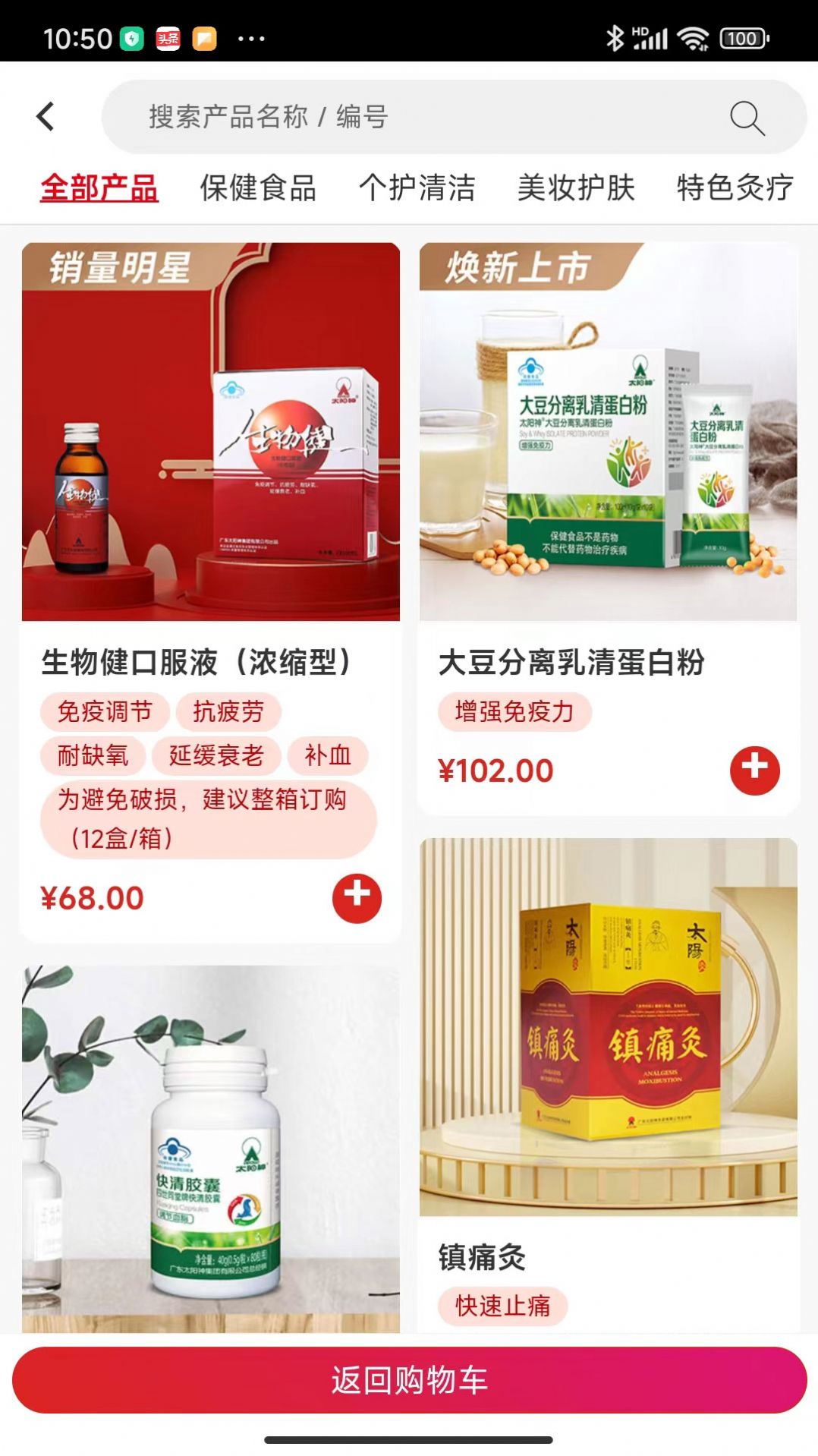Viewport: 818px width, 1456px height.
Task: Tap the search magnifier icon
Action: (747, 117)
